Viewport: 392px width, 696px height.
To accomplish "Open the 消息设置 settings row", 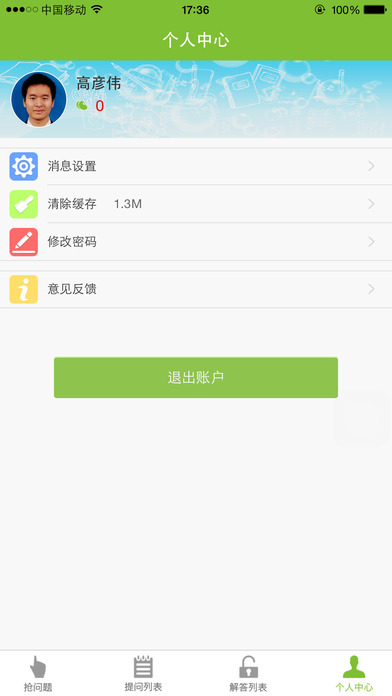I will click(196, 166).
